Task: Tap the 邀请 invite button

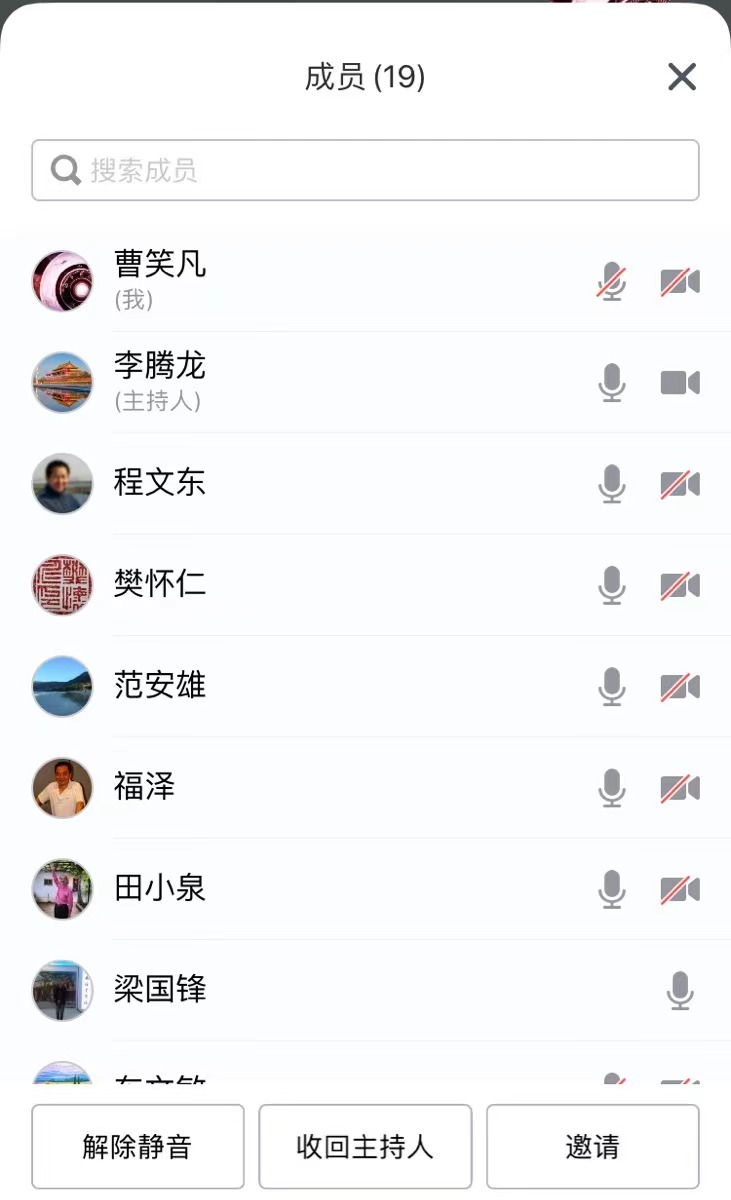Action: pyautogui.click(x=592, y=1146)
